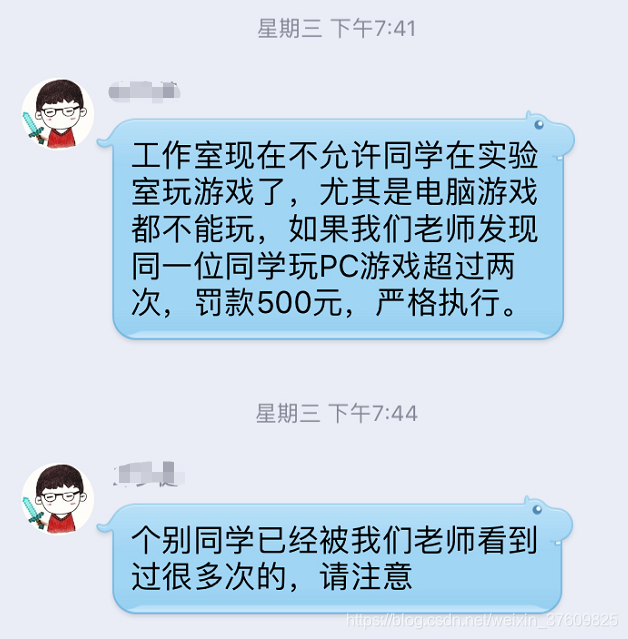The width and height of the screenshot is (628, 639).
Task: Open sender's avatar beside the 罚款500元 message
Action: (58, 115)
